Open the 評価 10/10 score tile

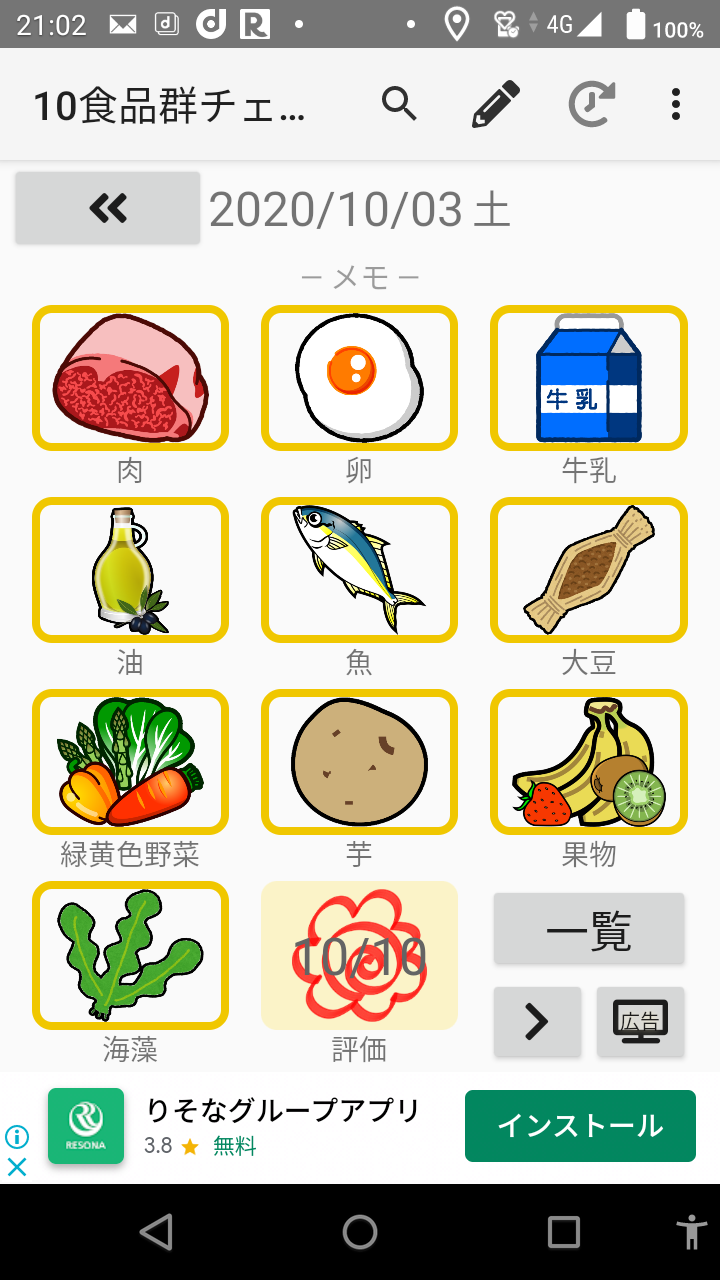[x=359, y=955]
